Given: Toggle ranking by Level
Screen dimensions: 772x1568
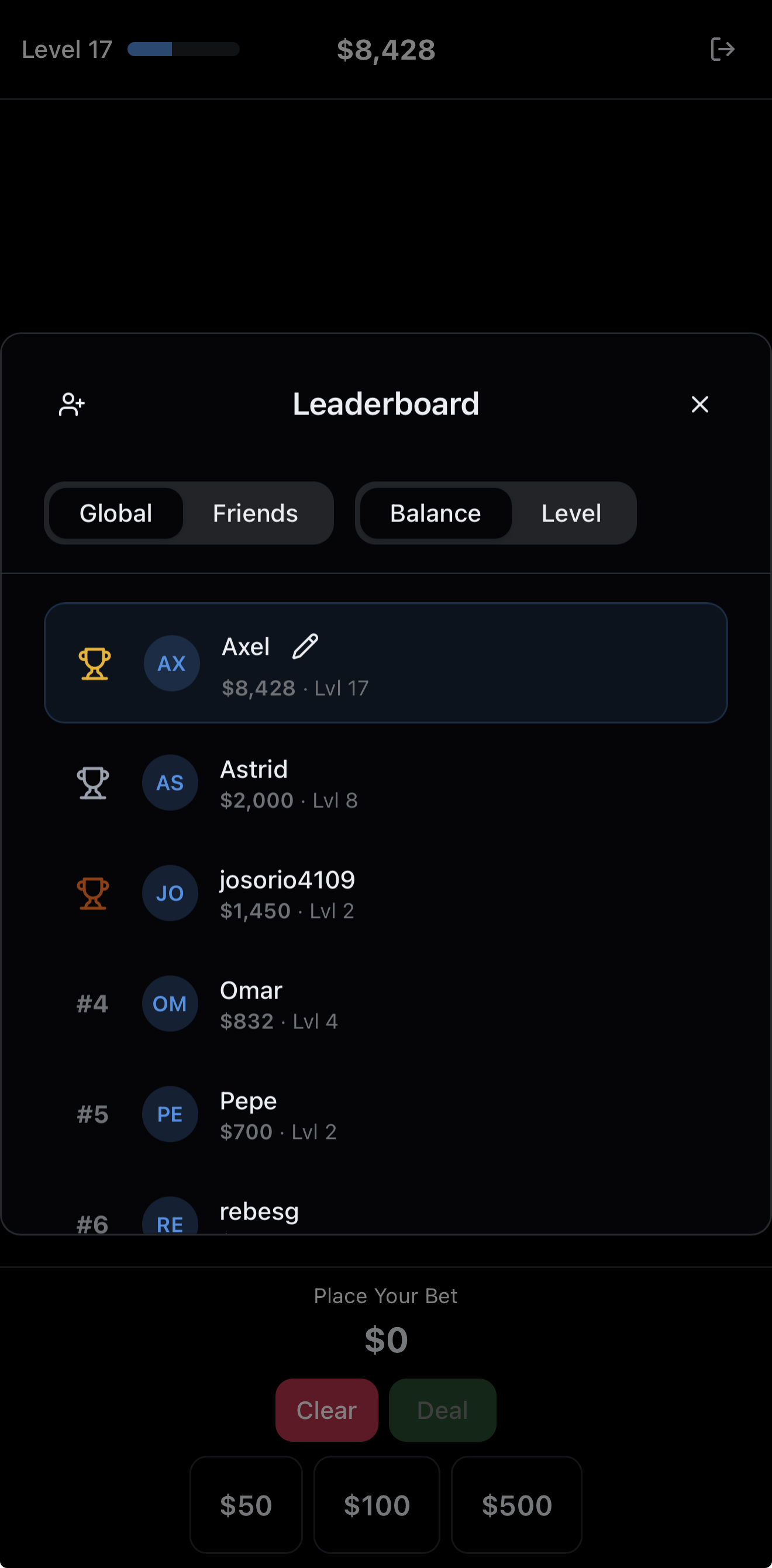Looking at the screenshot, I should pyautogui.click(x=570, y=513).
